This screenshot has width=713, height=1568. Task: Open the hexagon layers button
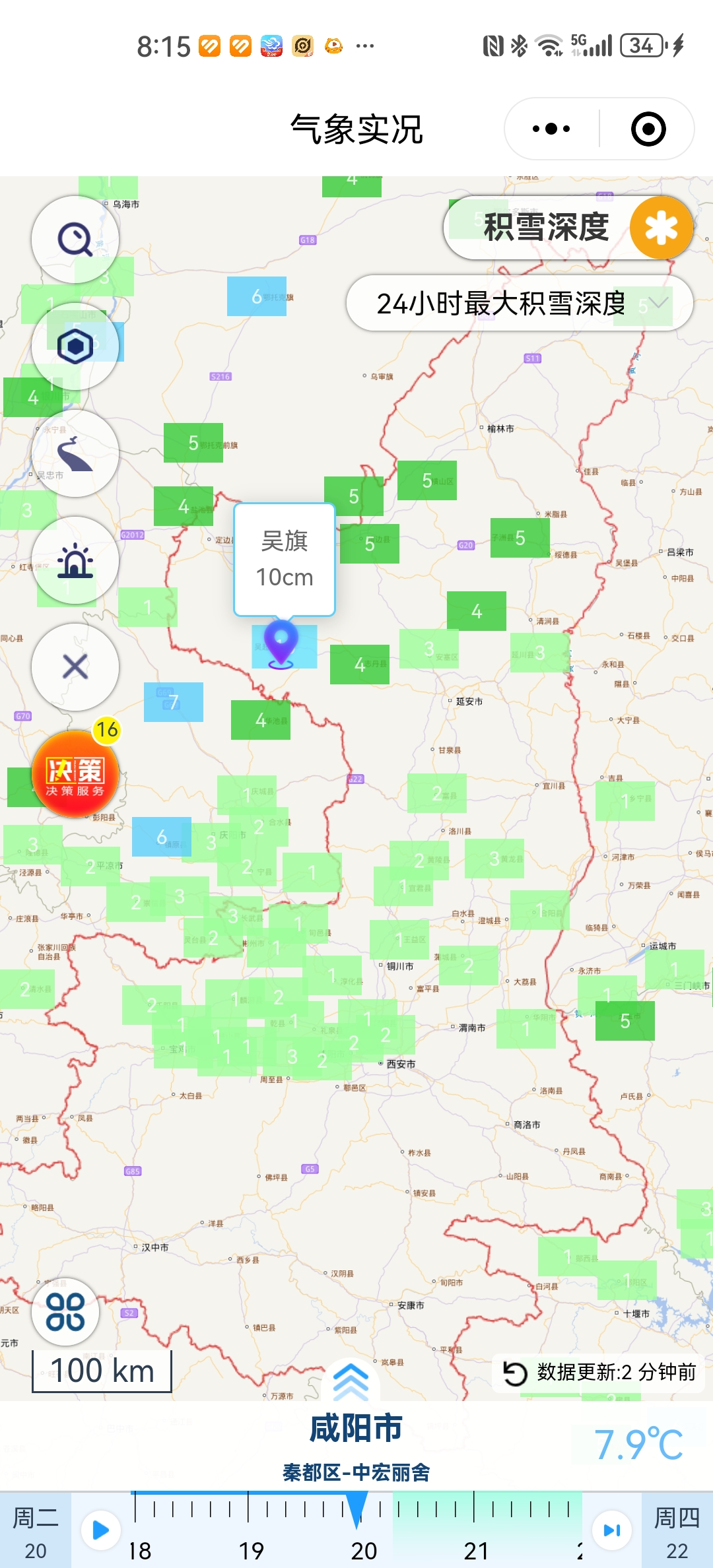tap(75, 346)
